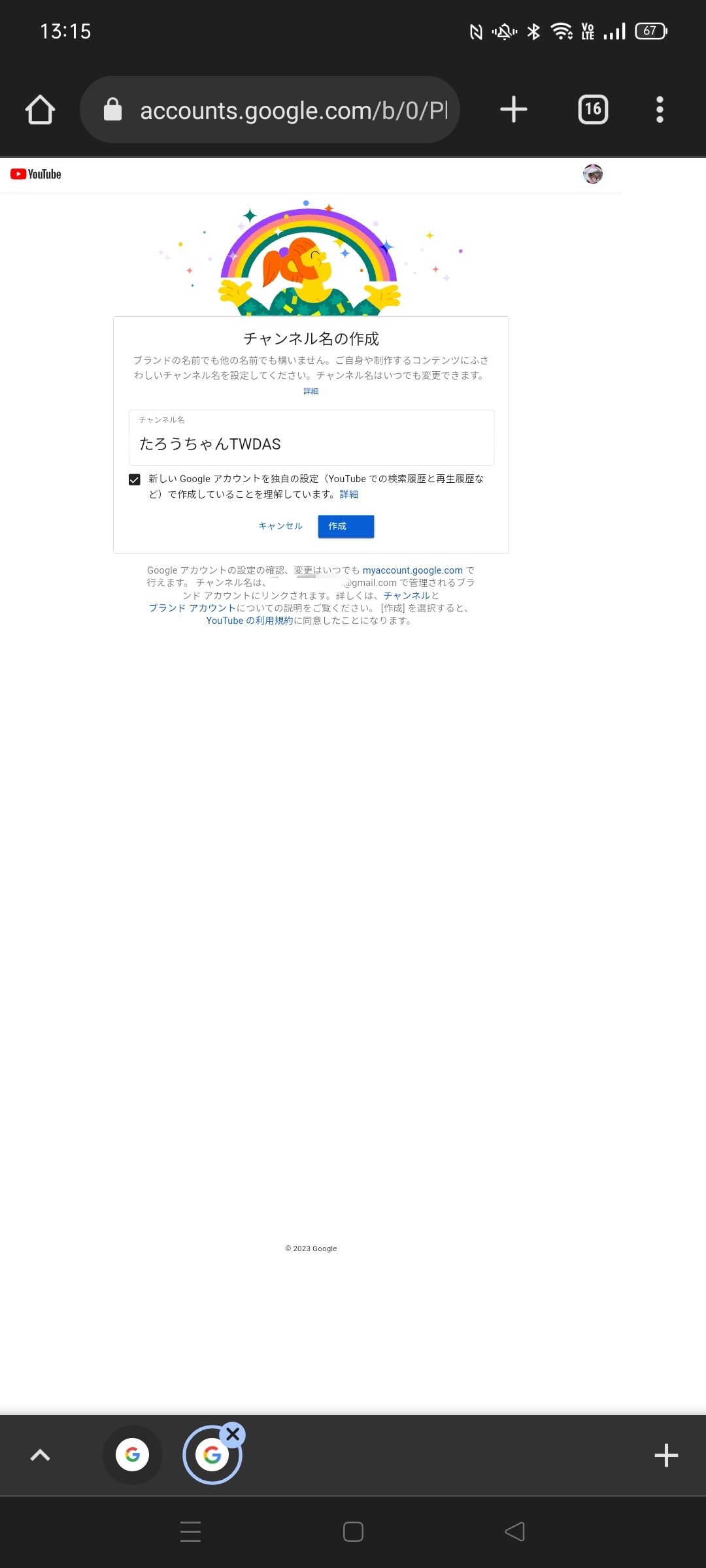This screenshot has height=1568, width=706.
Task: Edit the チャンネル名 text field
Action: pos(311,444)
